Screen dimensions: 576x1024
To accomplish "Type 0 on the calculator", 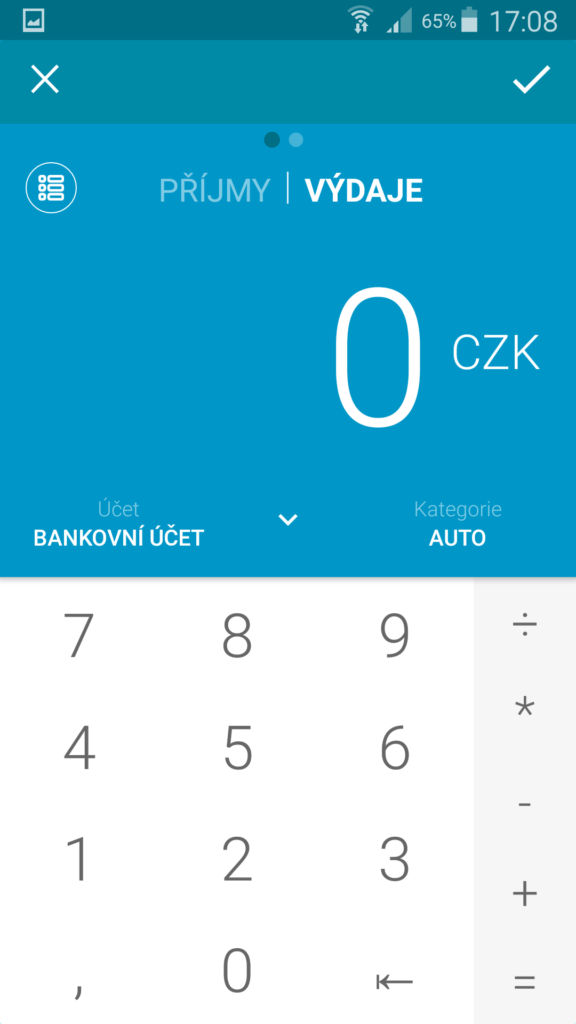I will tap(237, 970).
